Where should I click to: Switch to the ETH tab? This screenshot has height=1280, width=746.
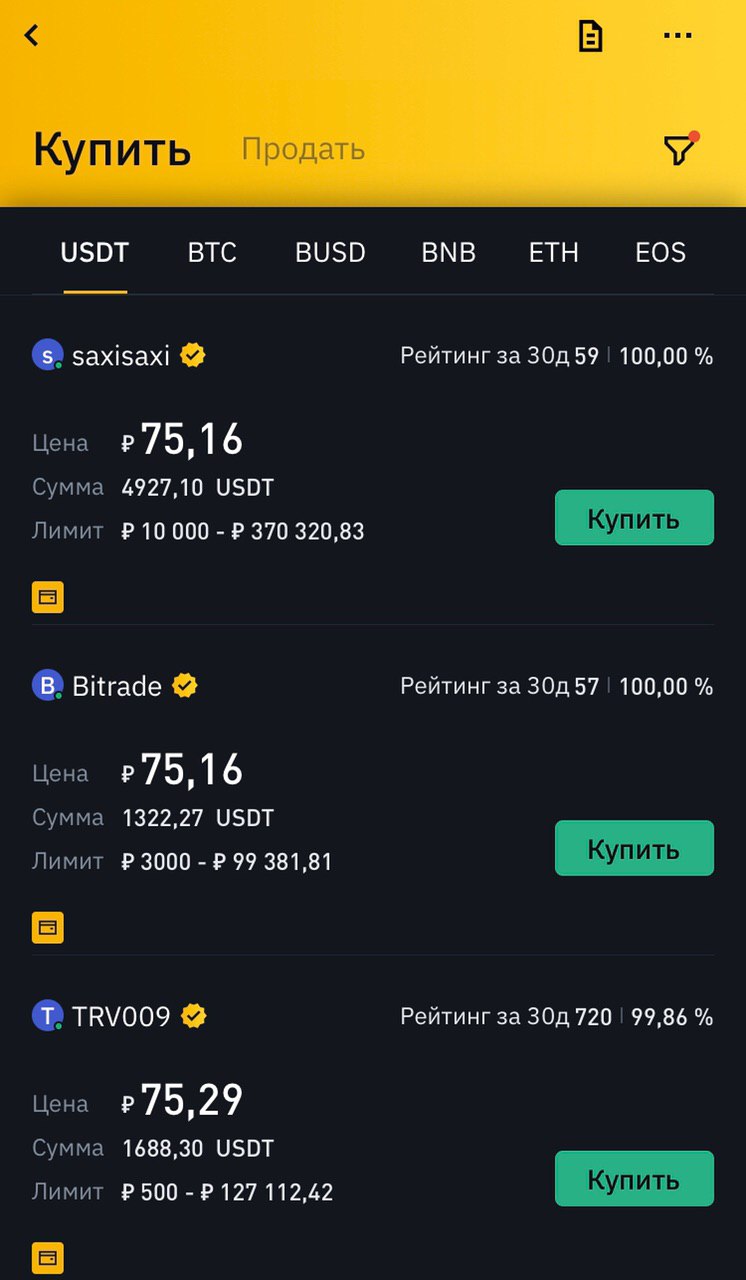click(x=554, y=253)
